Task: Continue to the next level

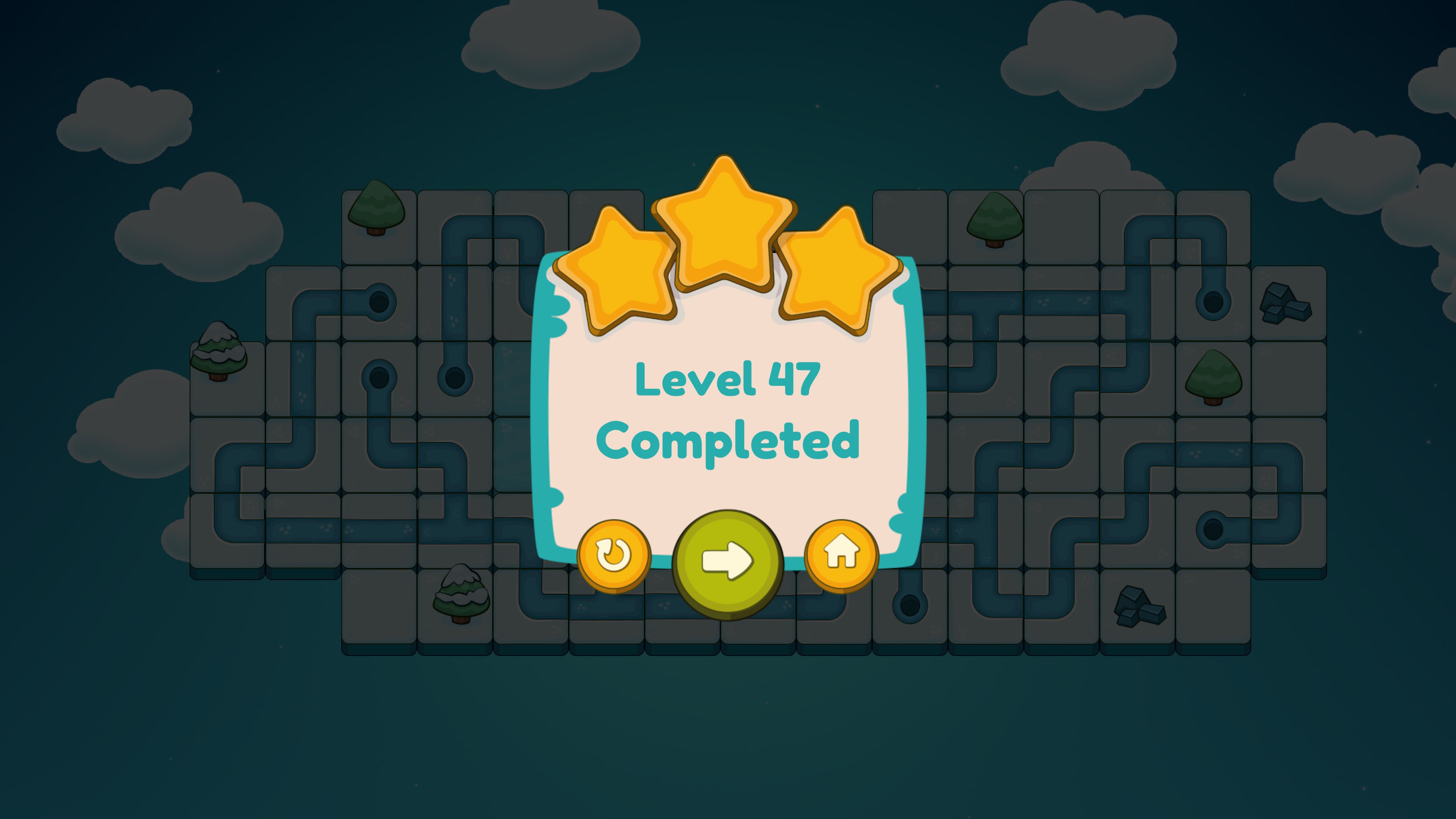Action: pos(728,561)
